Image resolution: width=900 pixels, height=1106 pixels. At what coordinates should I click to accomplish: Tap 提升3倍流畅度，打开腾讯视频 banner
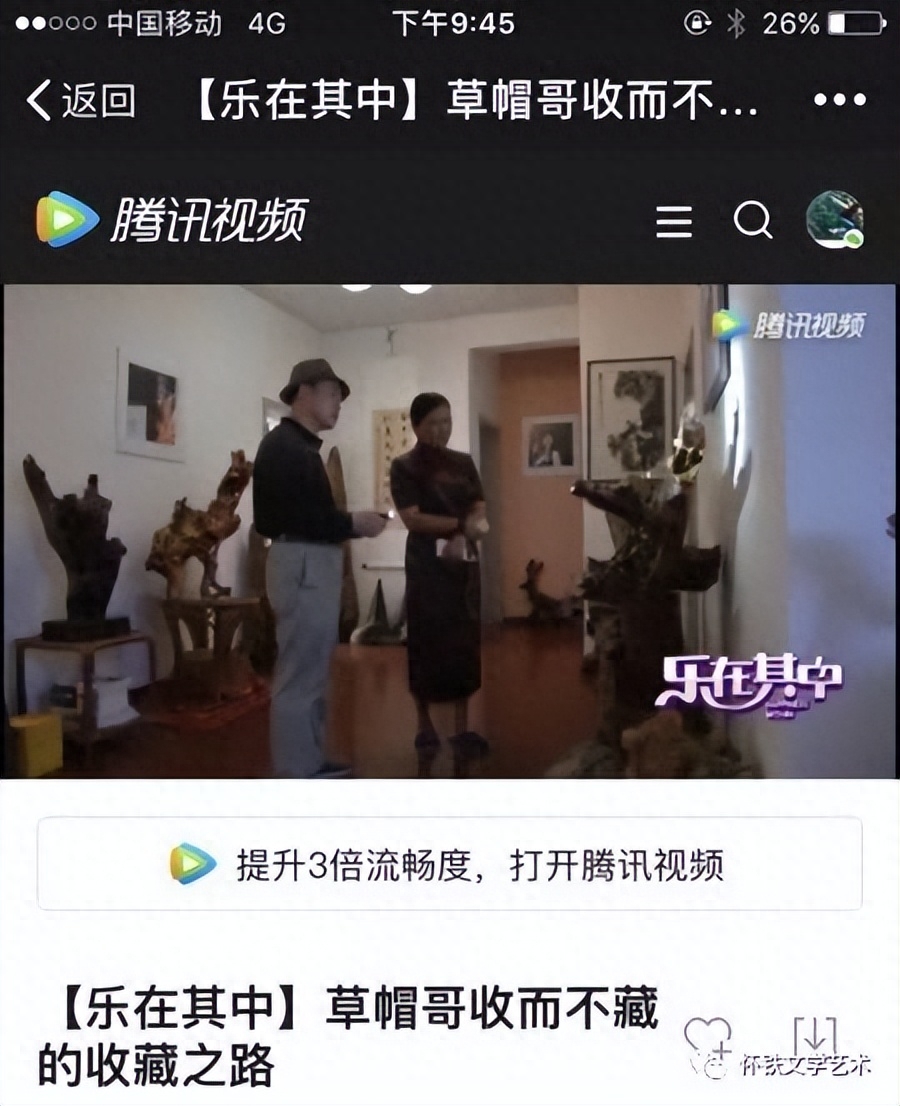(449, 864)
